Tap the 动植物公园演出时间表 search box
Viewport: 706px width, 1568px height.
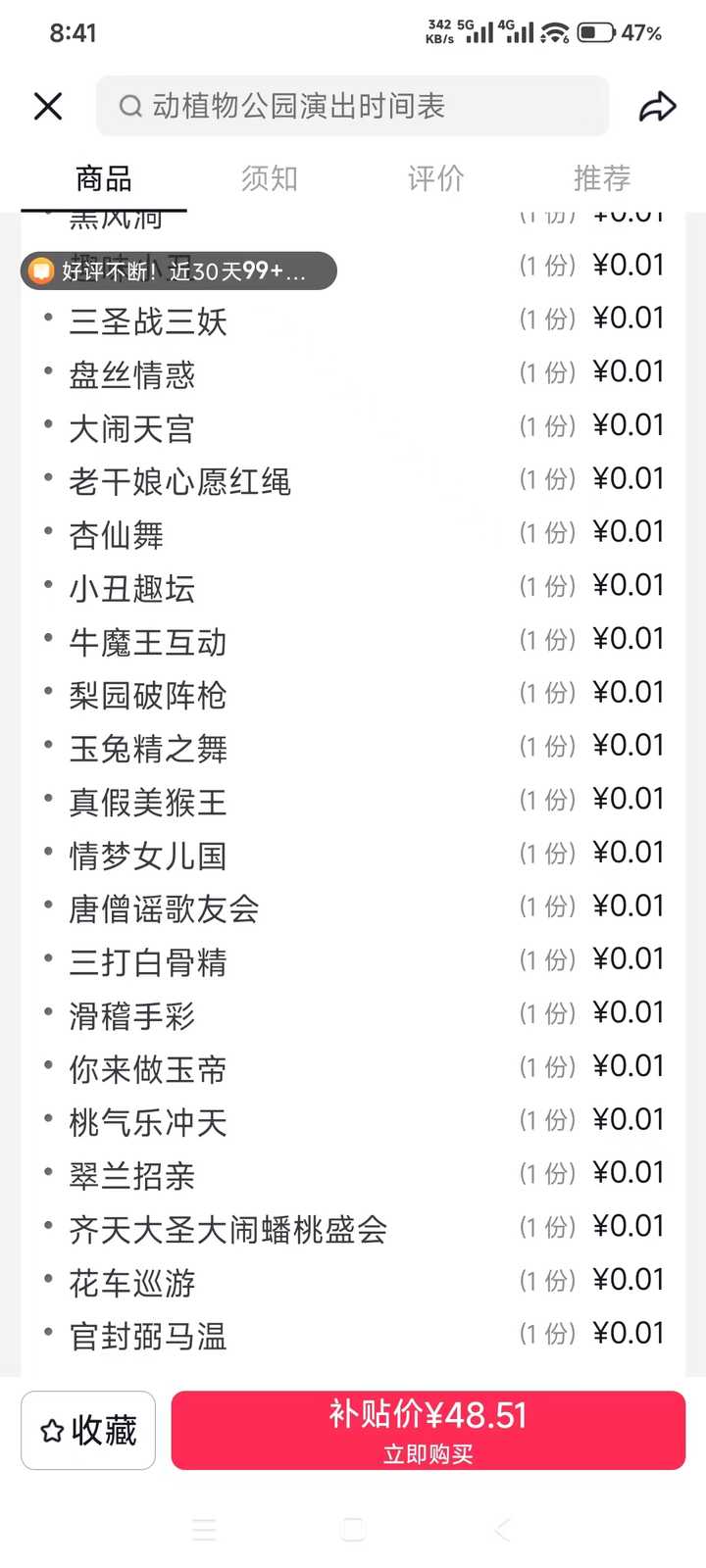[351, 106]
